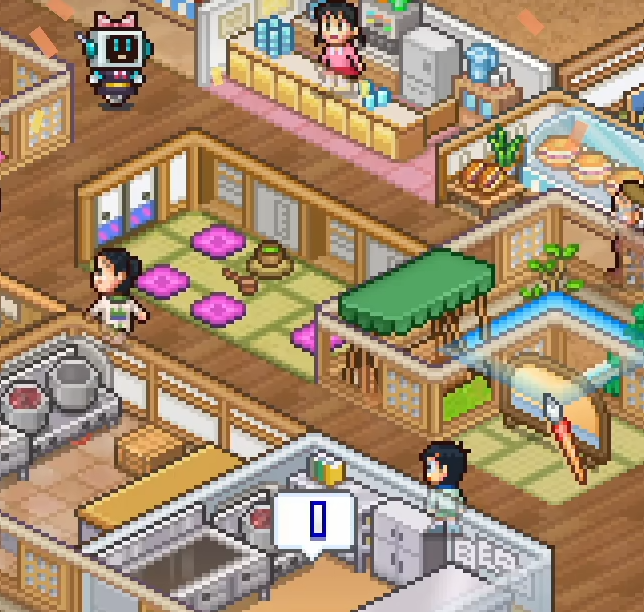Select the green-roofed stall
Image resolution: width=644 pixels, height=612 pixels.
point(418,292)
